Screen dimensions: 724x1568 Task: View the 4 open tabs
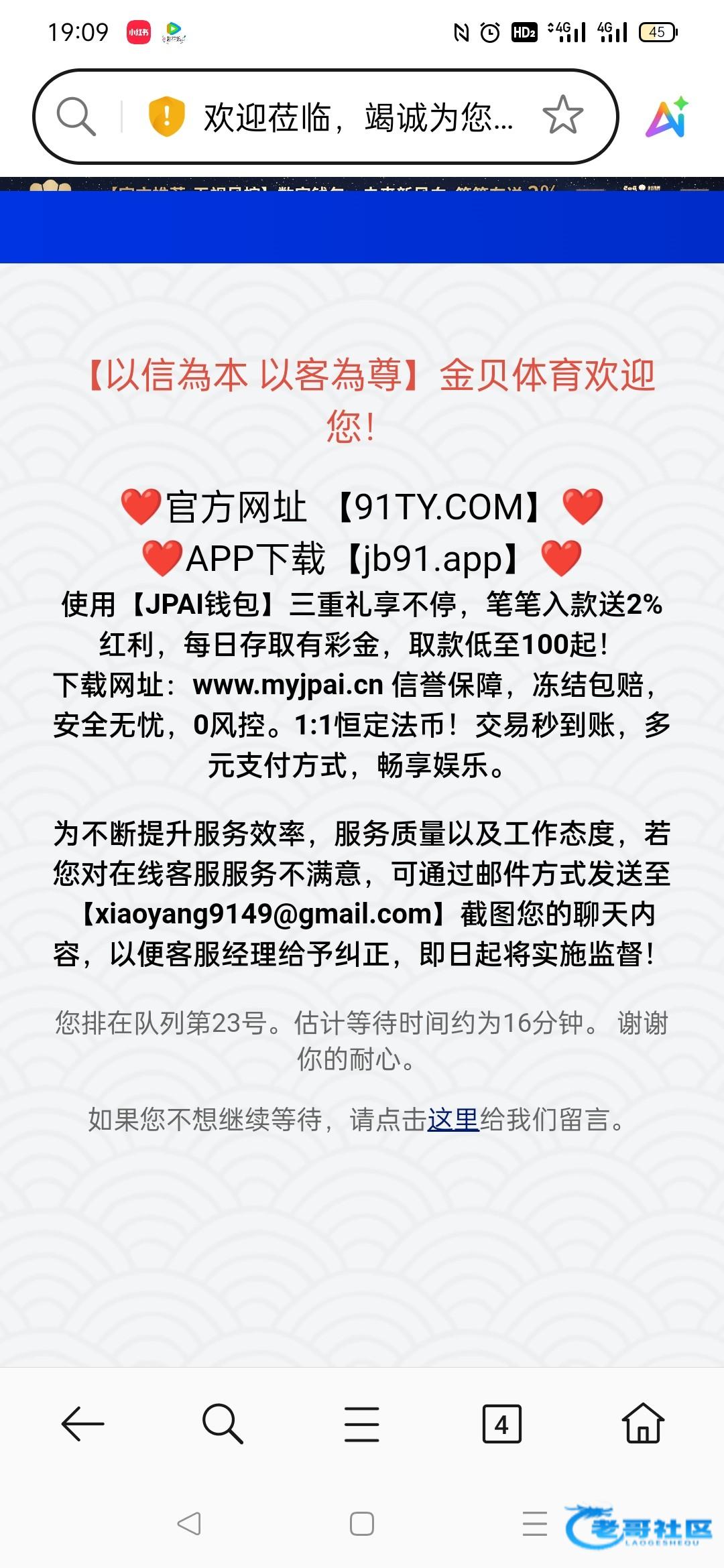[x=501, y=1424]
